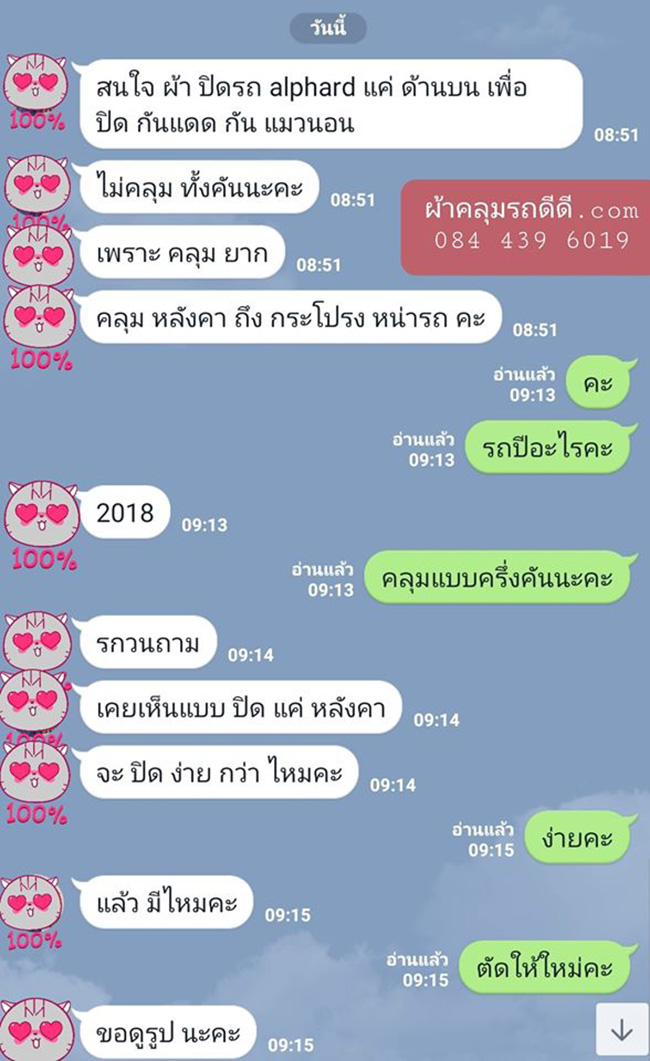The image size is (650, 1061).
Task: Open sender's avatar beside แล้ว มีไหมคะ message
Action: (x=37, y=905)
